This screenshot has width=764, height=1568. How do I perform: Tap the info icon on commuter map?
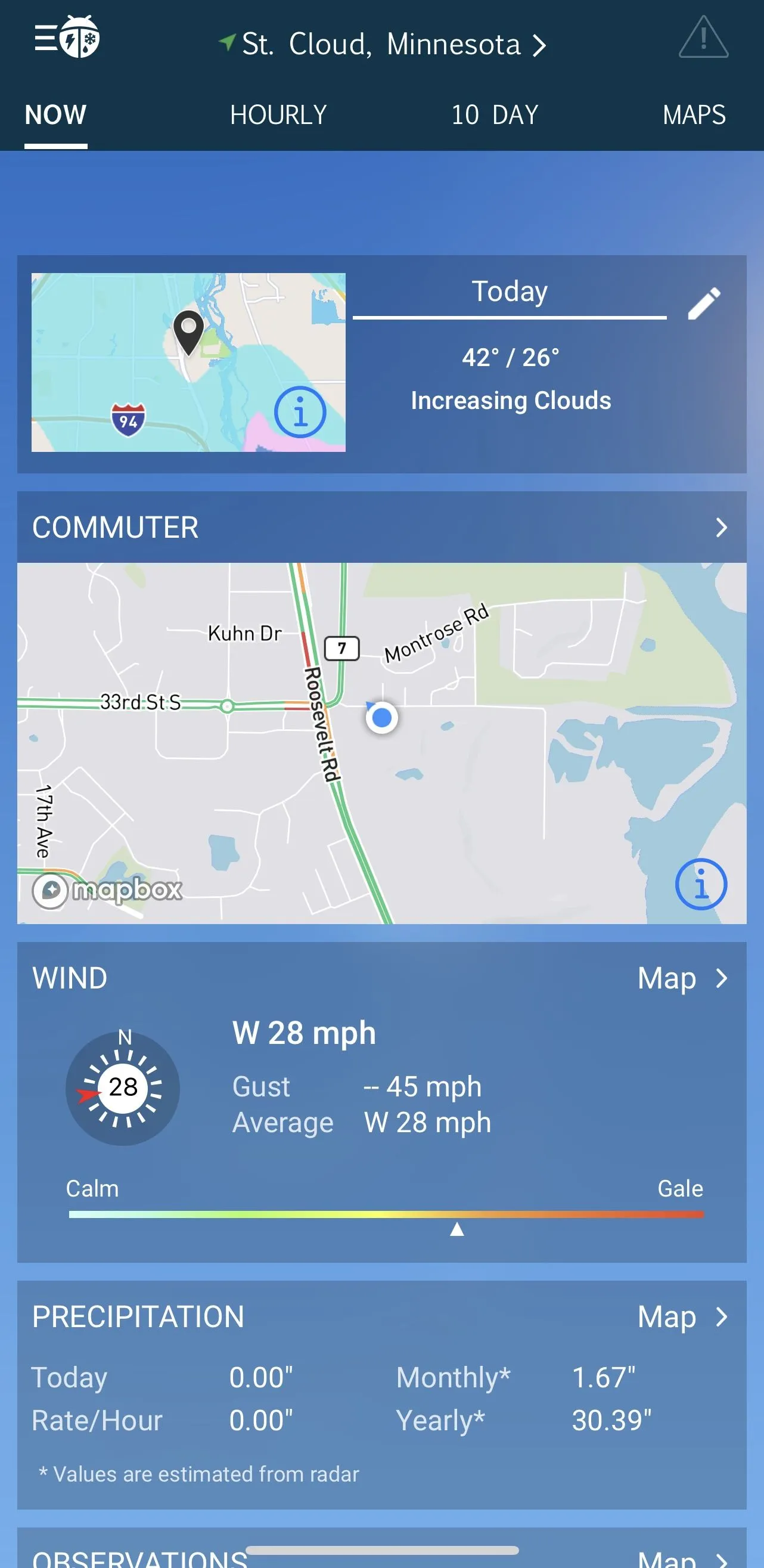(701, 884)
